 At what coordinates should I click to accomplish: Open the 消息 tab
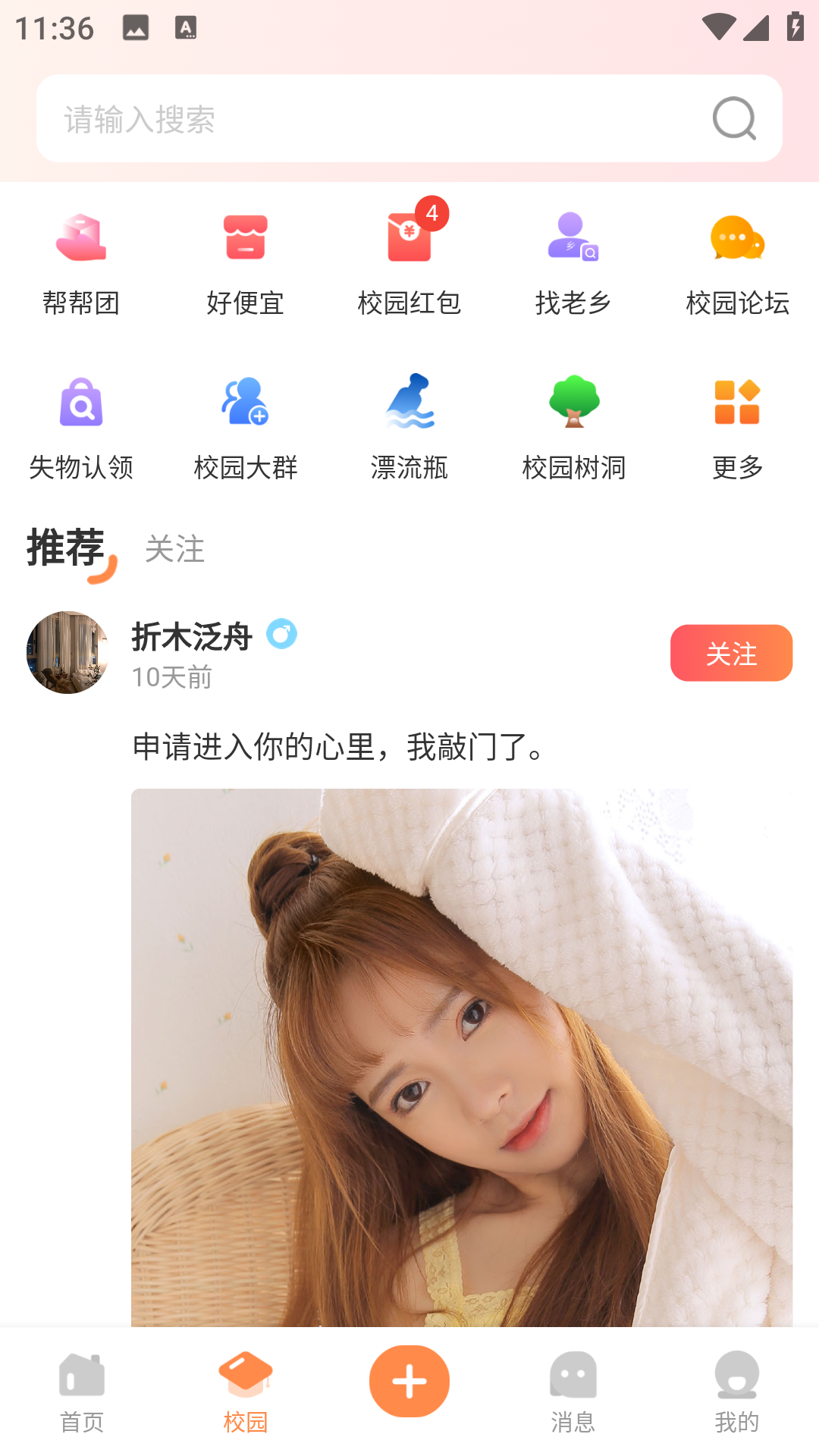[573, 1392]
